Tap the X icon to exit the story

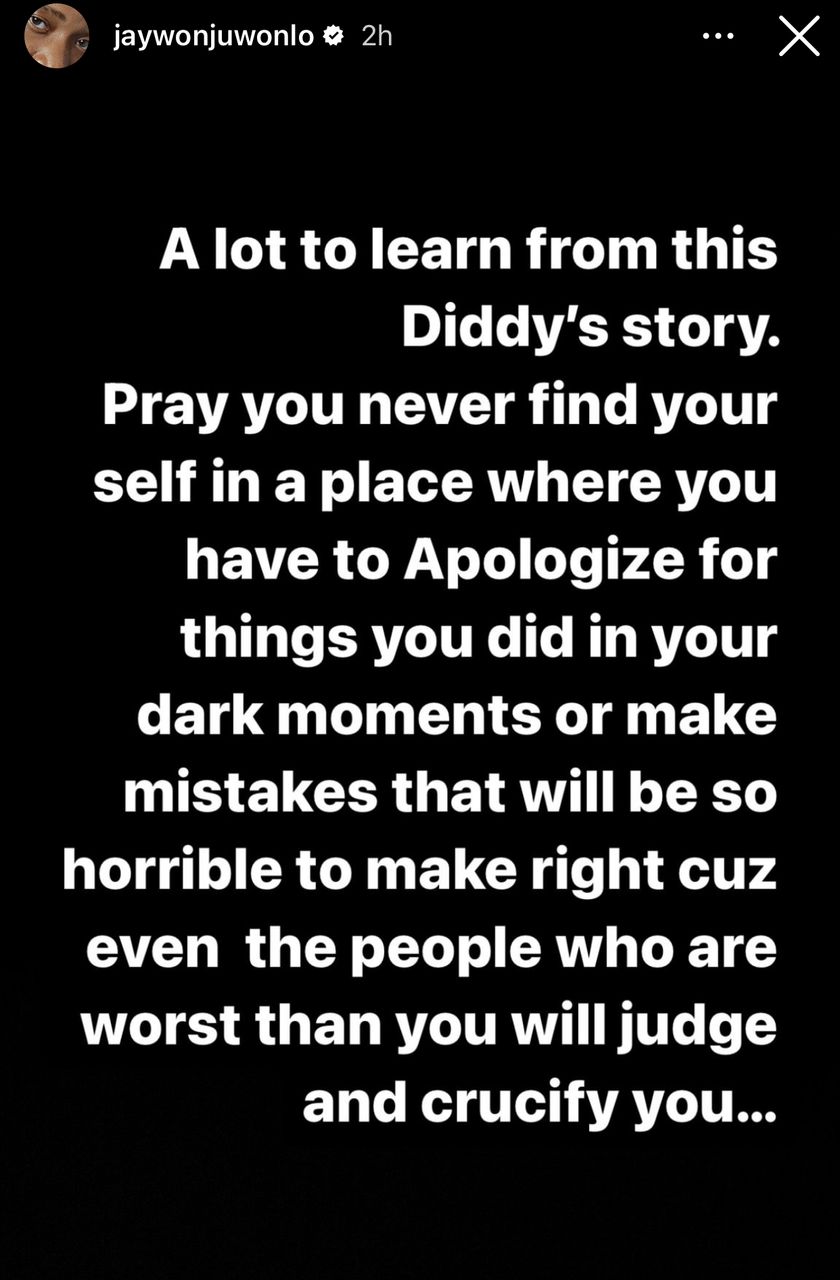coord(797,35)
